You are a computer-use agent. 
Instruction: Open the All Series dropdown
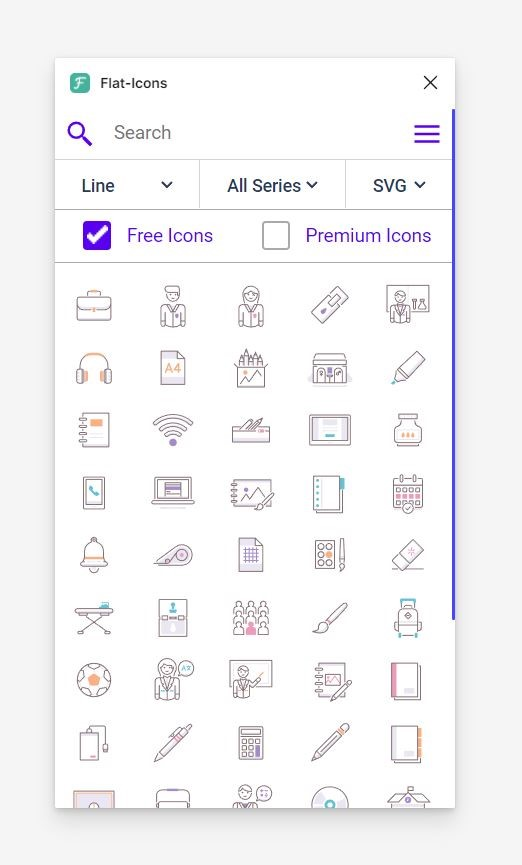(x=272, y=185)
